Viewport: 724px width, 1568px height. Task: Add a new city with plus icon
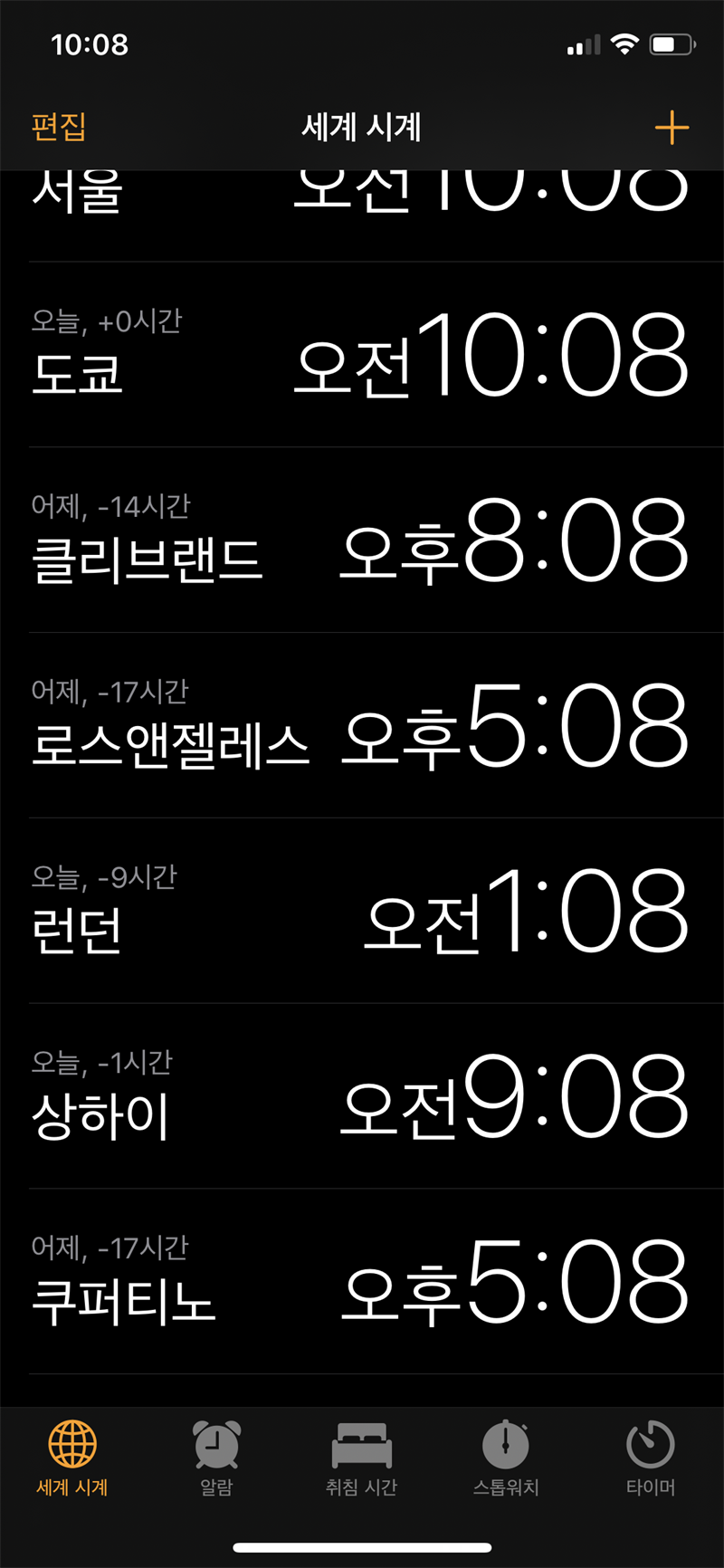(672, 128)
